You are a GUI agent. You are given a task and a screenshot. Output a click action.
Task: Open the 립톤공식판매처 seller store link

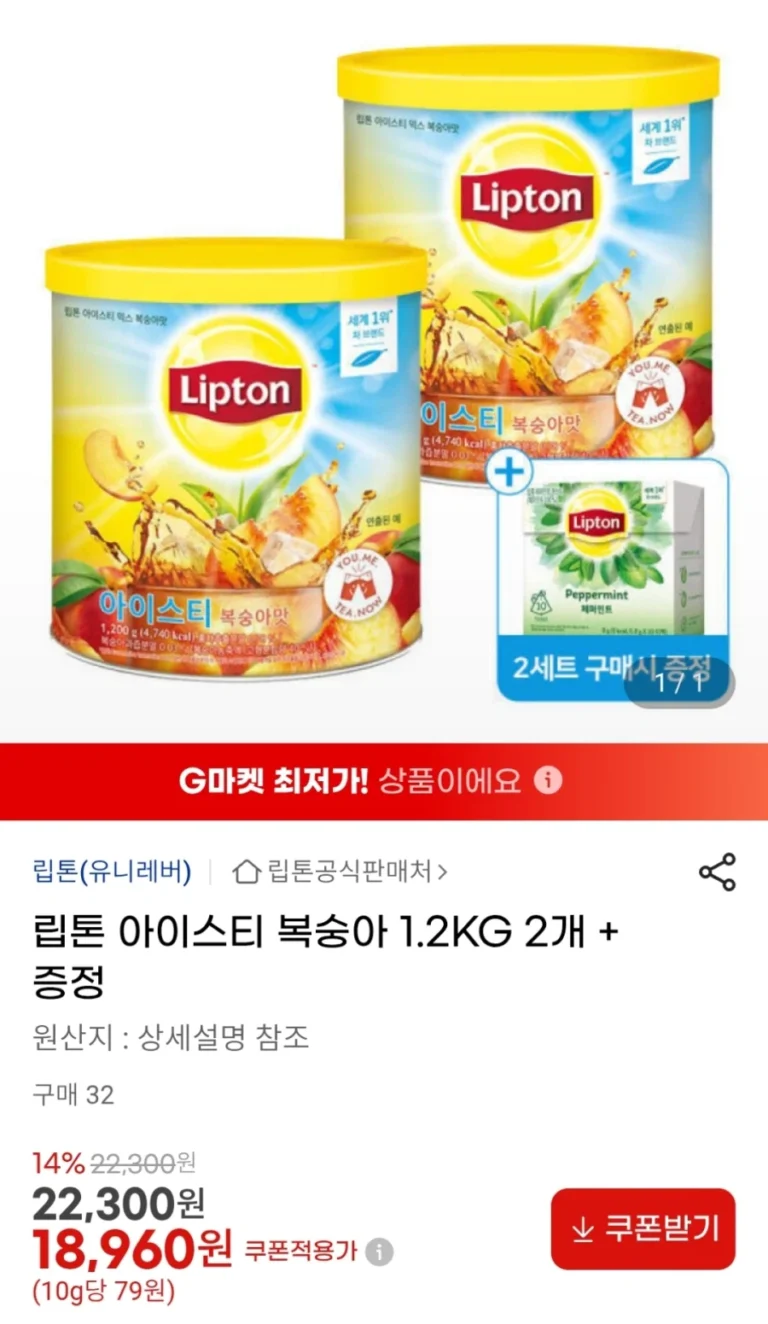[x=340, y=871]
